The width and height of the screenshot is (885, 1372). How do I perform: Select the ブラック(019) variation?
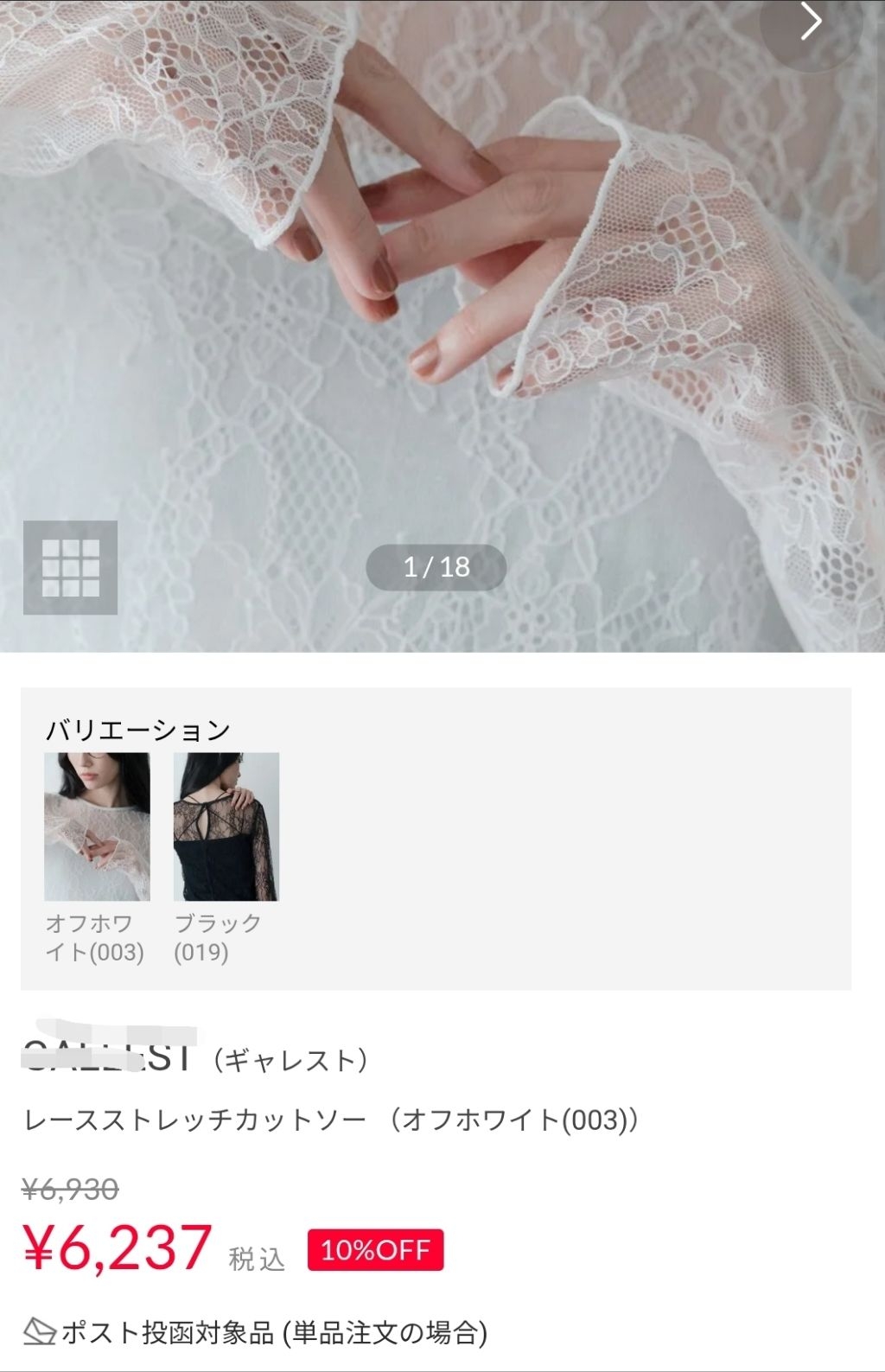226,827
